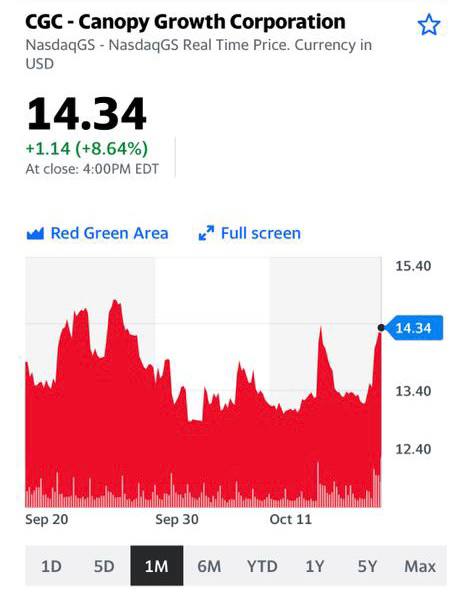Choose the 5Y chart range
Image resolution: width=472 pixels, height=595 pixels.
368,566
